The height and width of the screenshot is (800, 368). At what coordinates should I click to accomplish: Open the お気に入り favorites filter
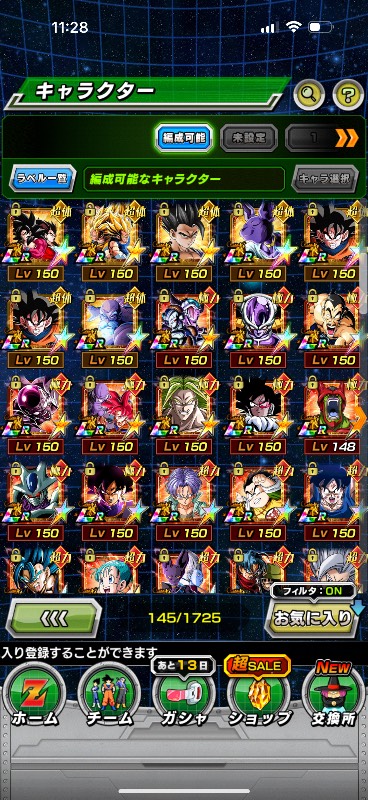coord(313,618)
